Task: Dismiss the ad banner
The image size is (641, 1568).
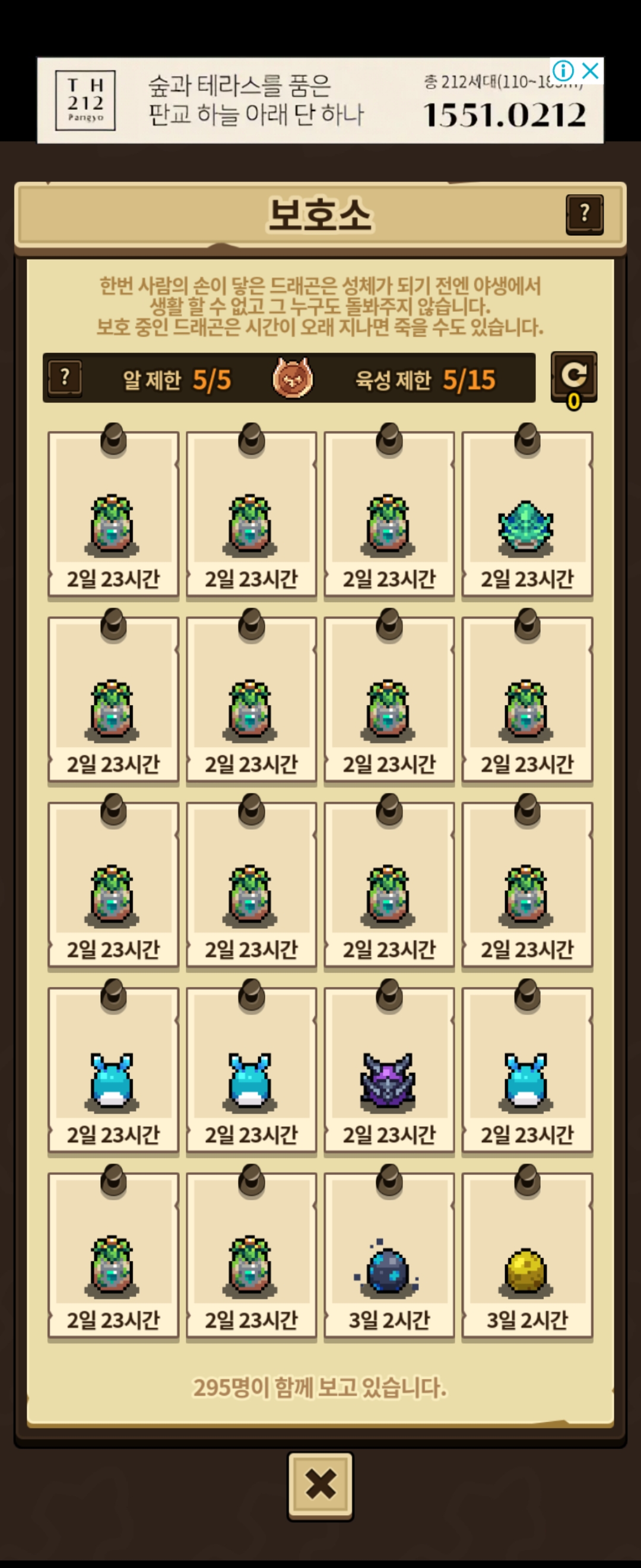Action: tap(591, 71)
